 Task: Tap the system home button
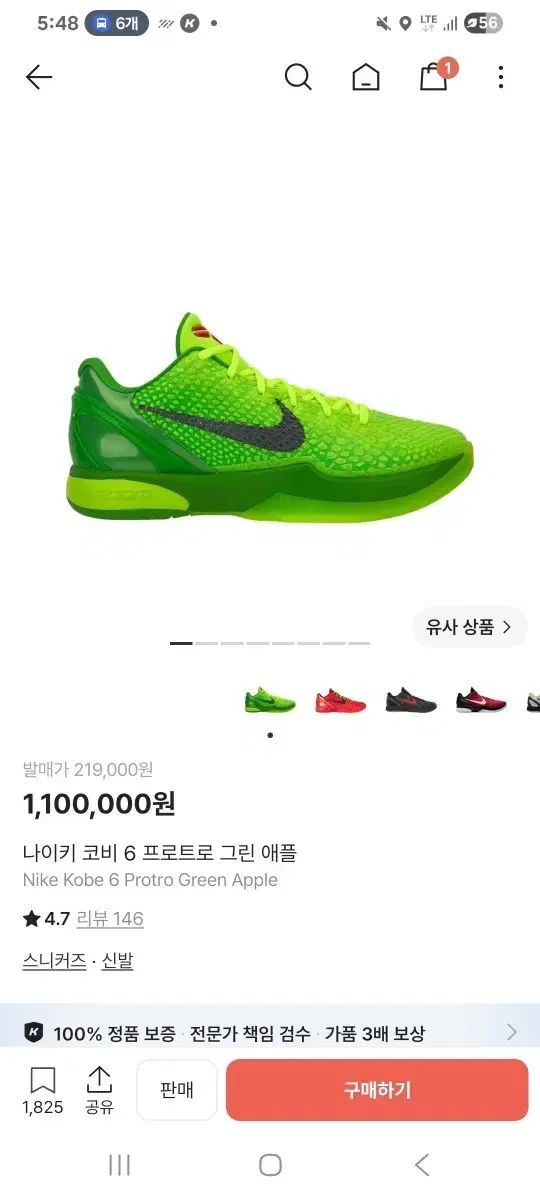pyautogui.click(x=270, y=1165)
